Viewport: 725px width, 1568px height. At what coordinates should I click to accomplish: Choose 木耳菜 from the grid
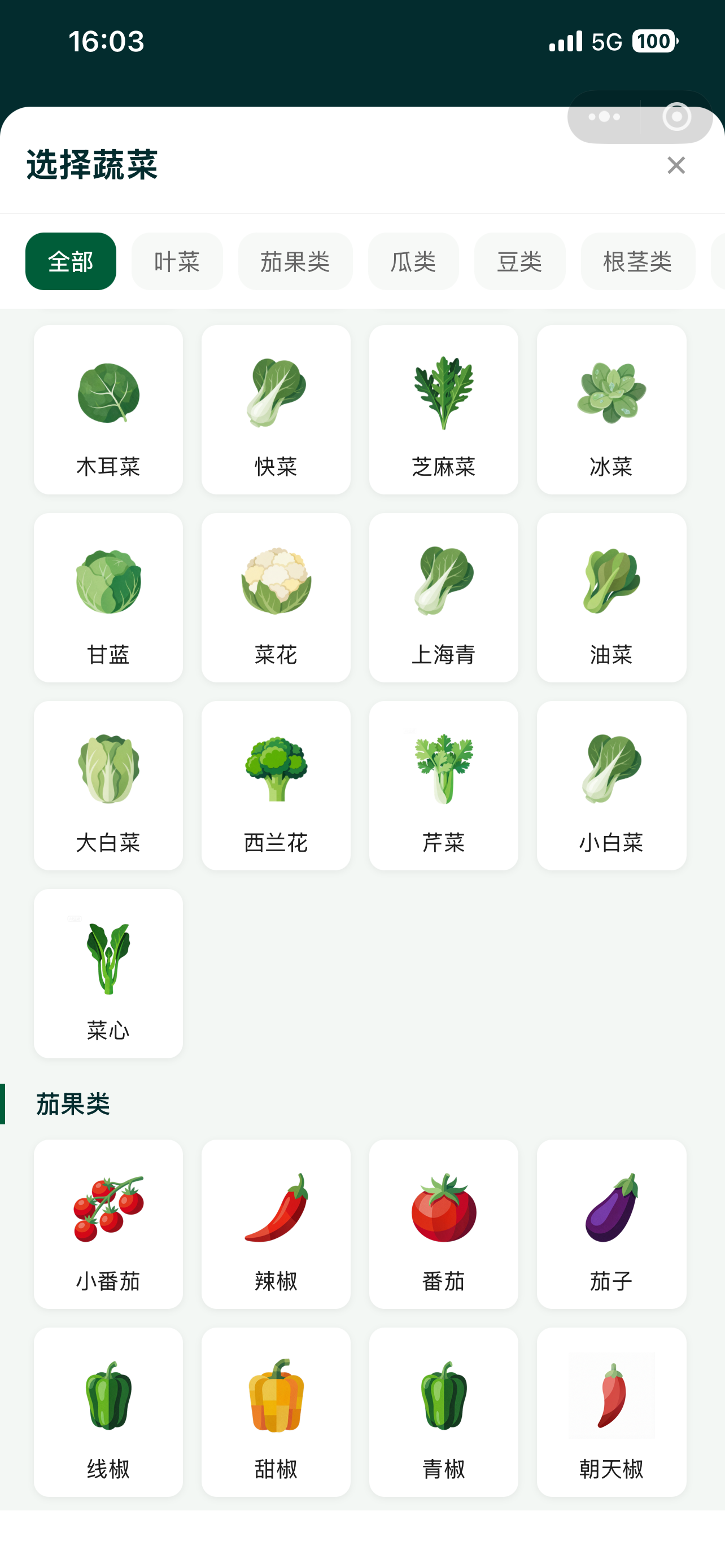click(108, 410)
